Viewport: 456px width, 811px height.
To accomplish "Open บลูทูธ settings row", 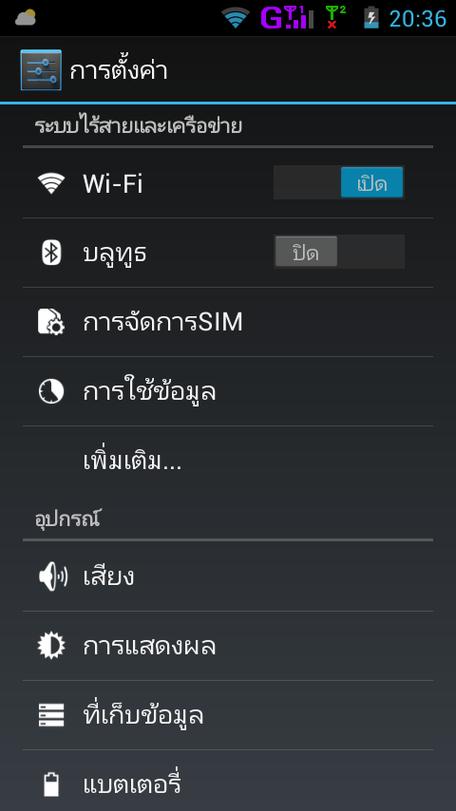I will [x=227, y=253].
